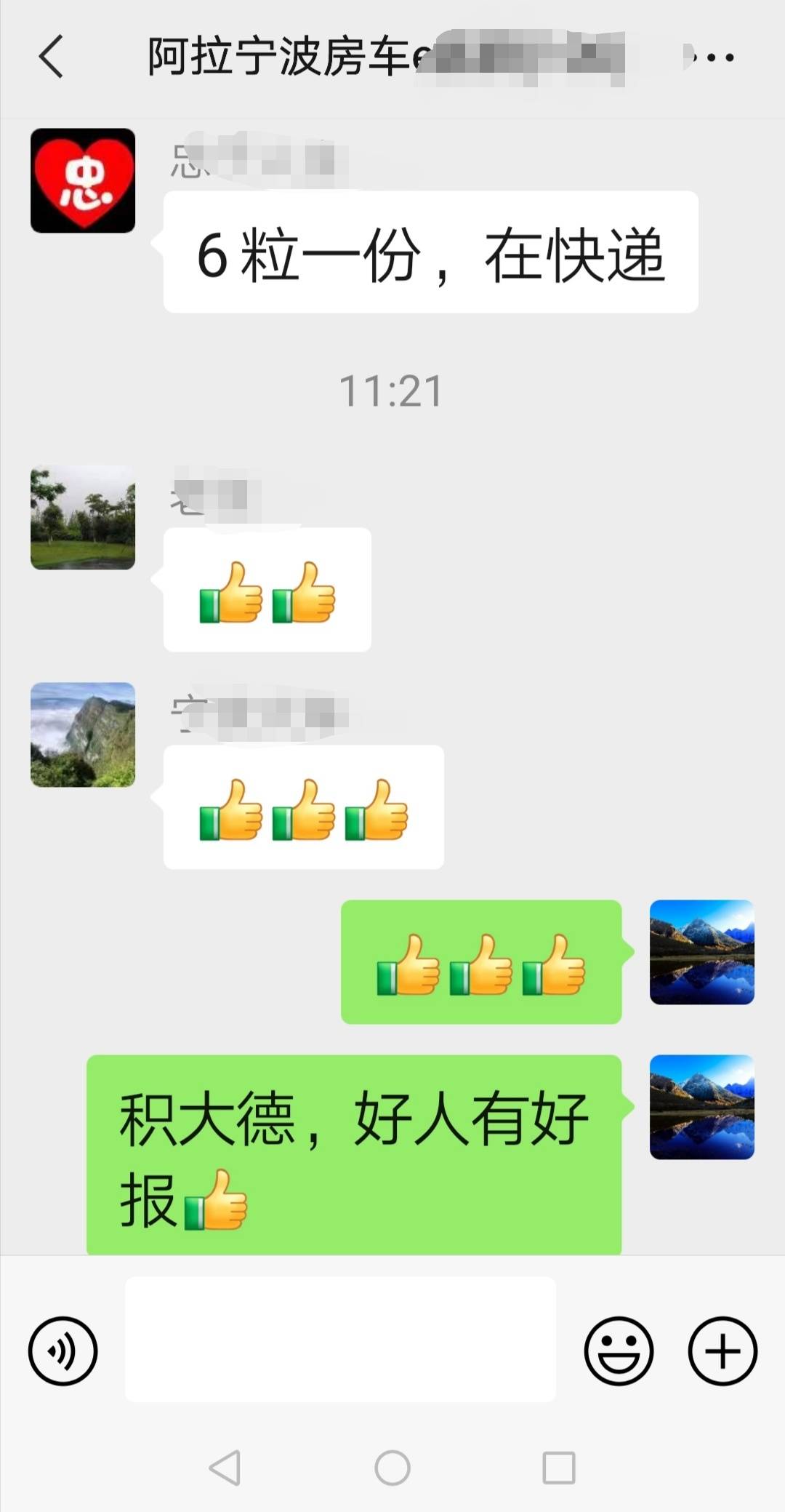Viewport: 785px width, 1512px height.
Task: Go back from the group chat
Action: pyautogui.click(x=51, y=57)
